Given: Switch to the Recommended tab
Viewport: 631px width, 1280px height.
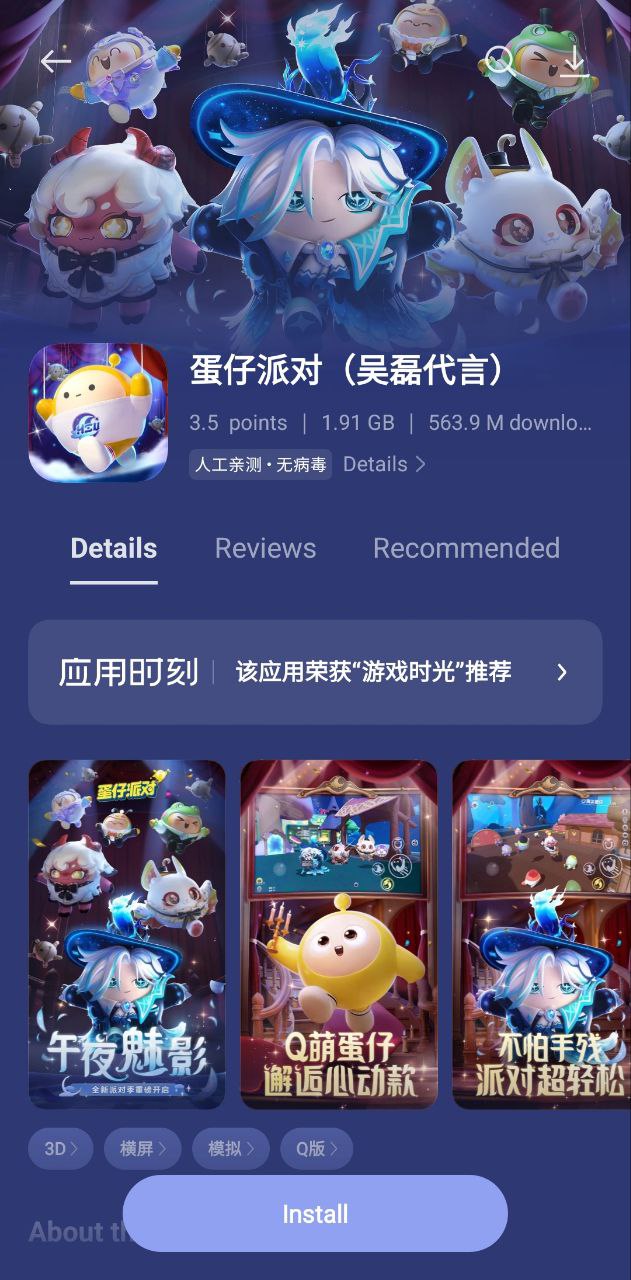Looking at the screenshot, I should click(466, 548).
